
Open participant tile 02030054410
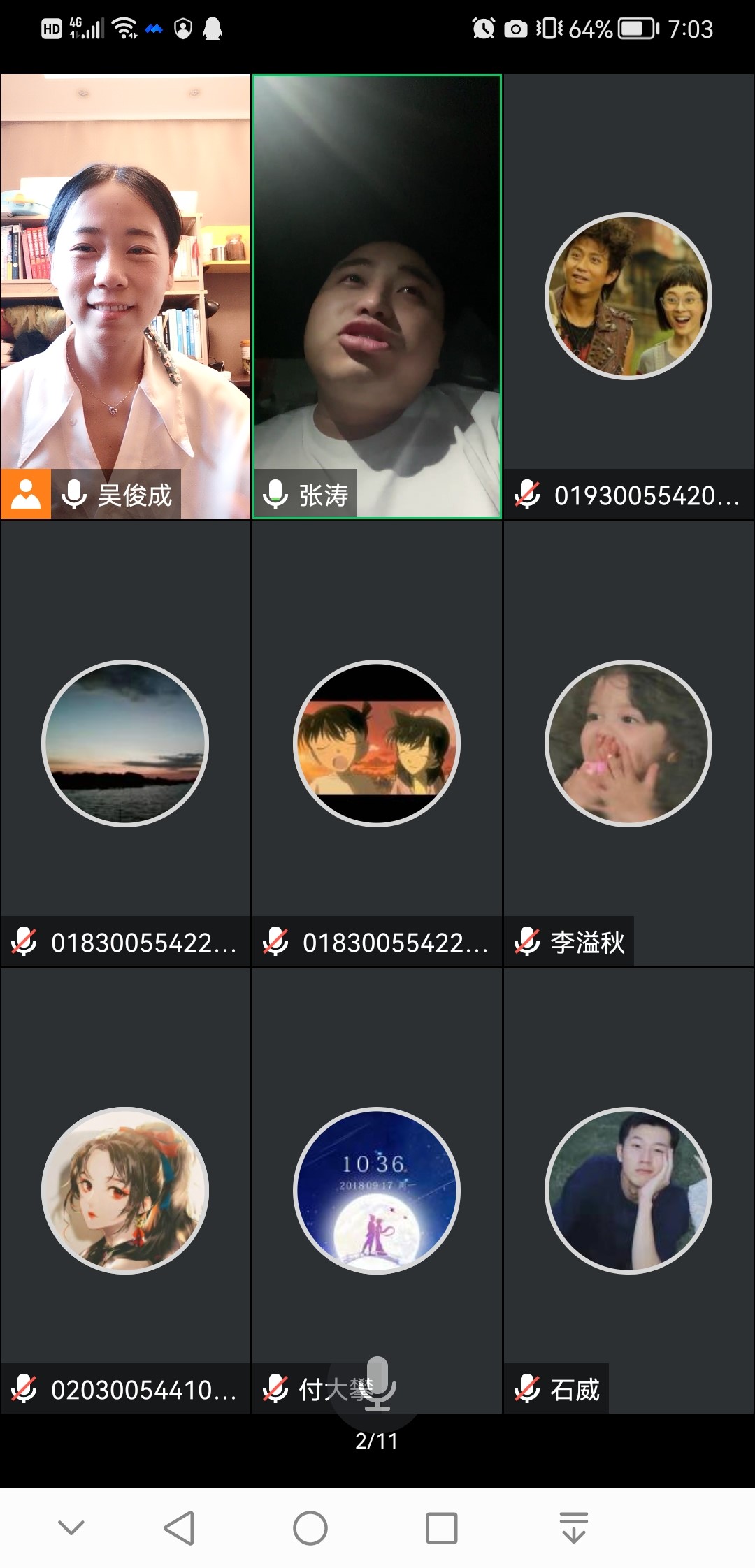pos(125,1191)
